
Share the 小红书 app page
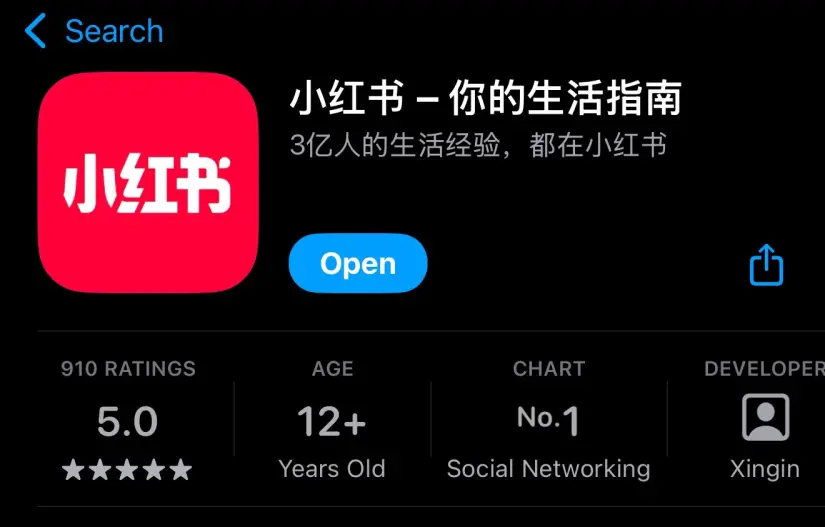[x=766, y=265]
